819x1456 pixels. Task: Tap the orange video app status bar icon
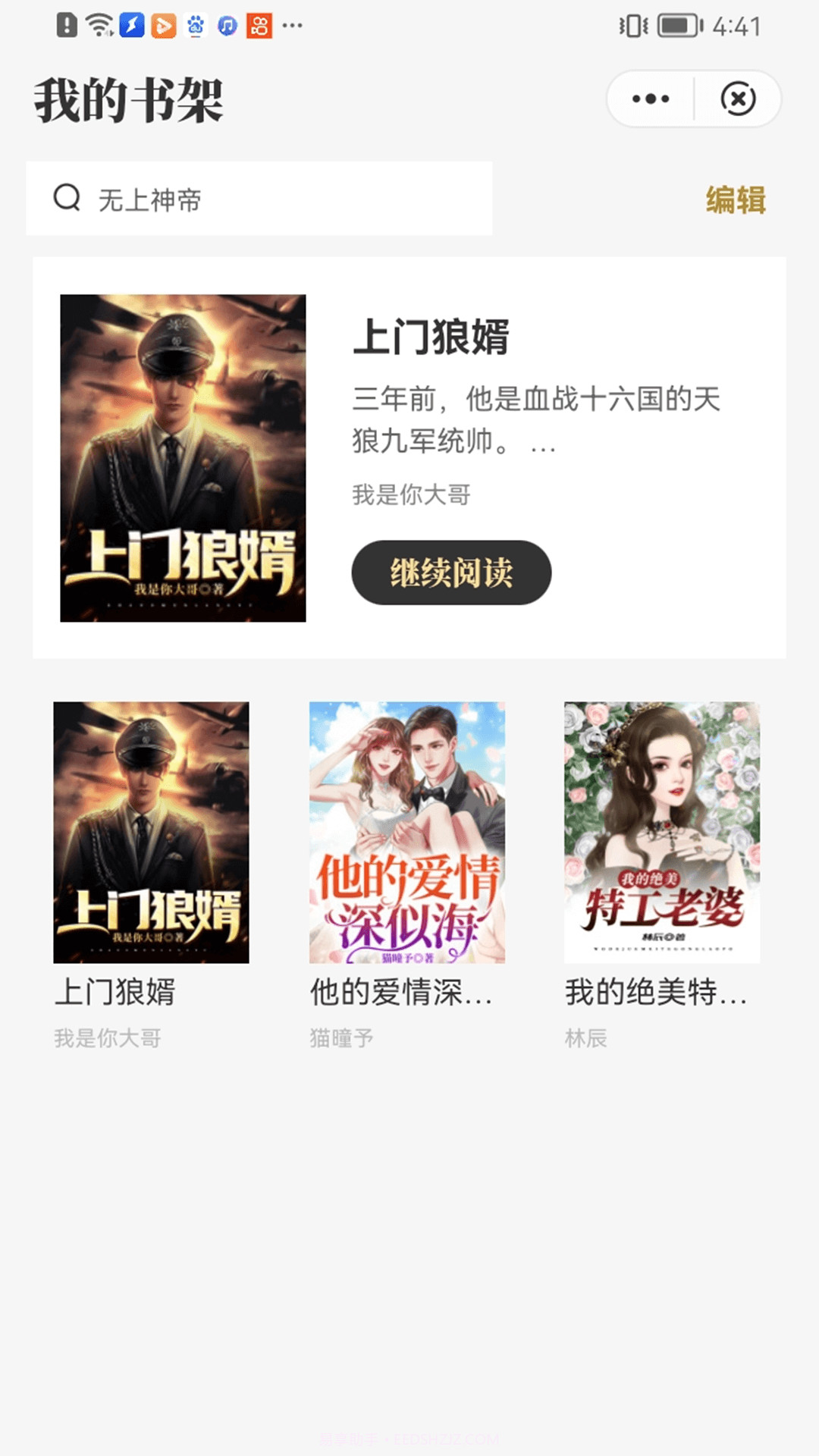coord(163,25)
